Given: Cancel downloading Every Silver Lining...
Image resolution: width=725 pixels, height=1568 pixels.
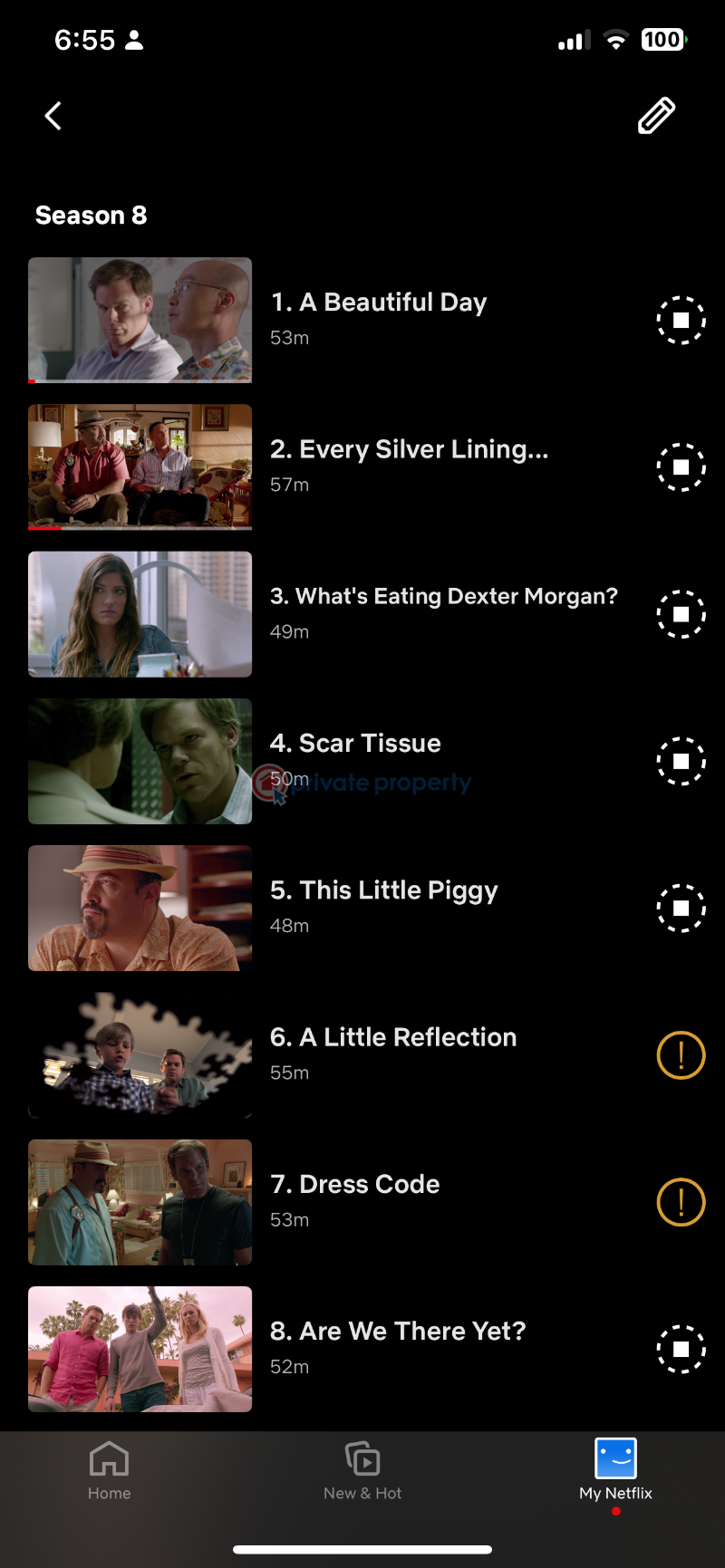Looking at the screenshot, I should [x=681, y=467].
